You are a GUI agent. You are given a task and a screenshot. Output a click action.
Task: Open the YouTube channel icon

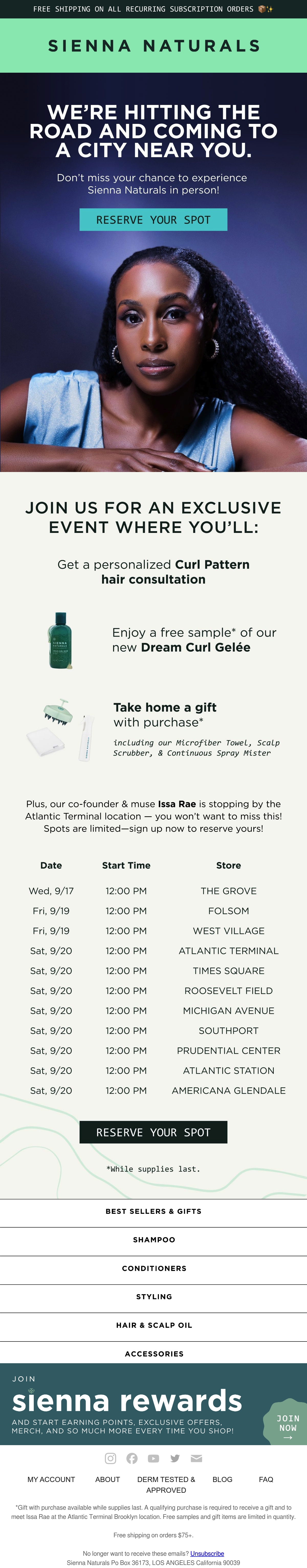153,1458
